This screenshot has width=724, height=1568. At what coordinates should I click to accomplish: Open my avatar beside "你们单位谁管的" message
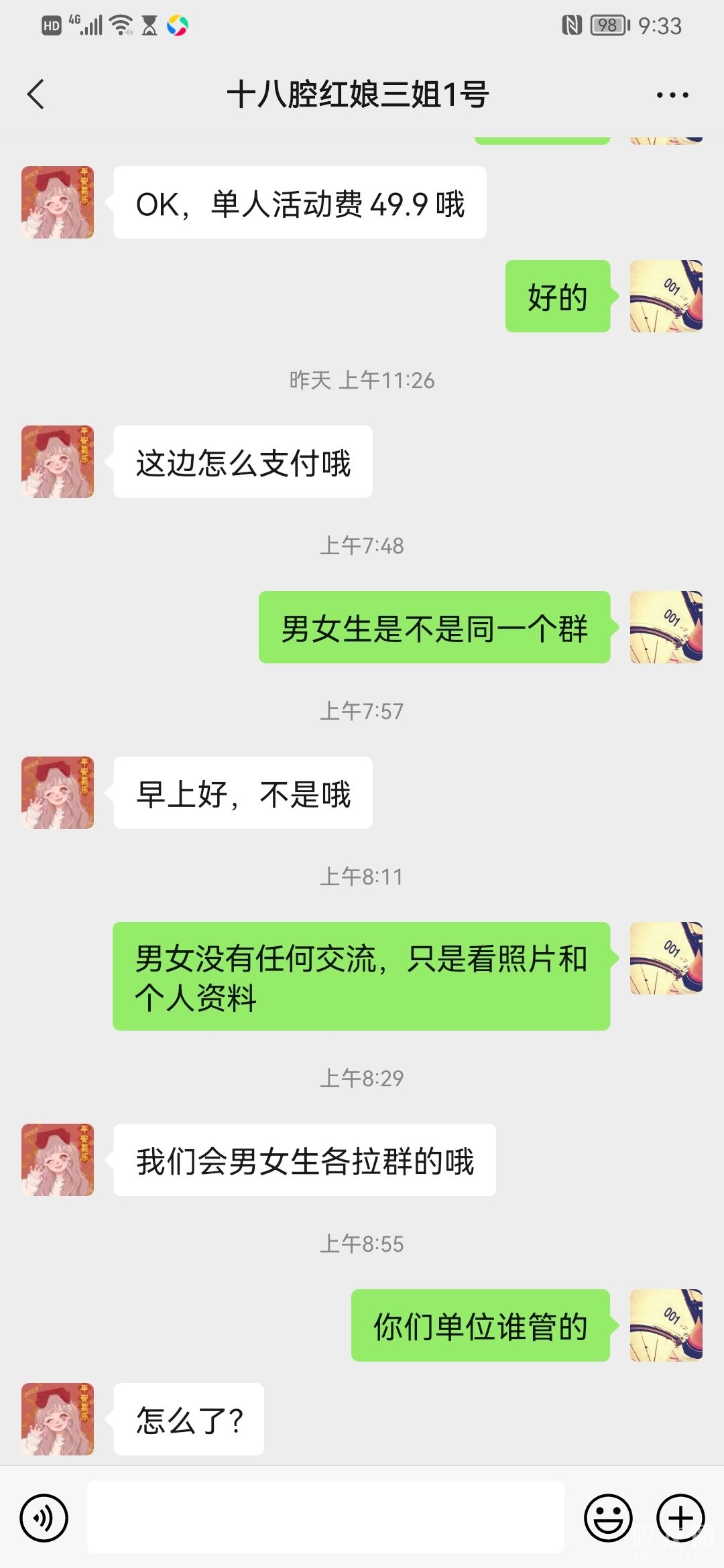(666, 1325)
